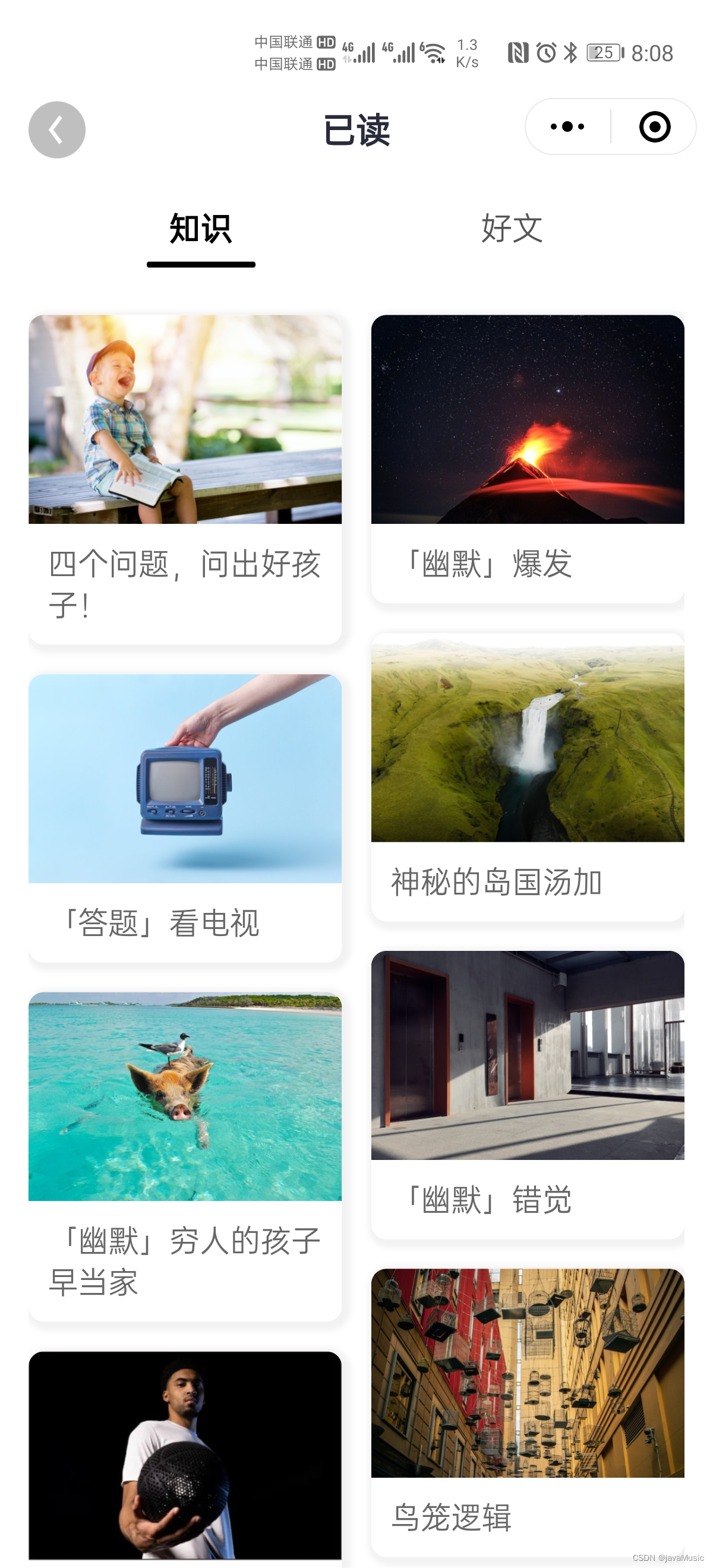Open the 四个问题，问出好孩子 card
Viewport: 713px width, 1568px height.
pos(185,479)
